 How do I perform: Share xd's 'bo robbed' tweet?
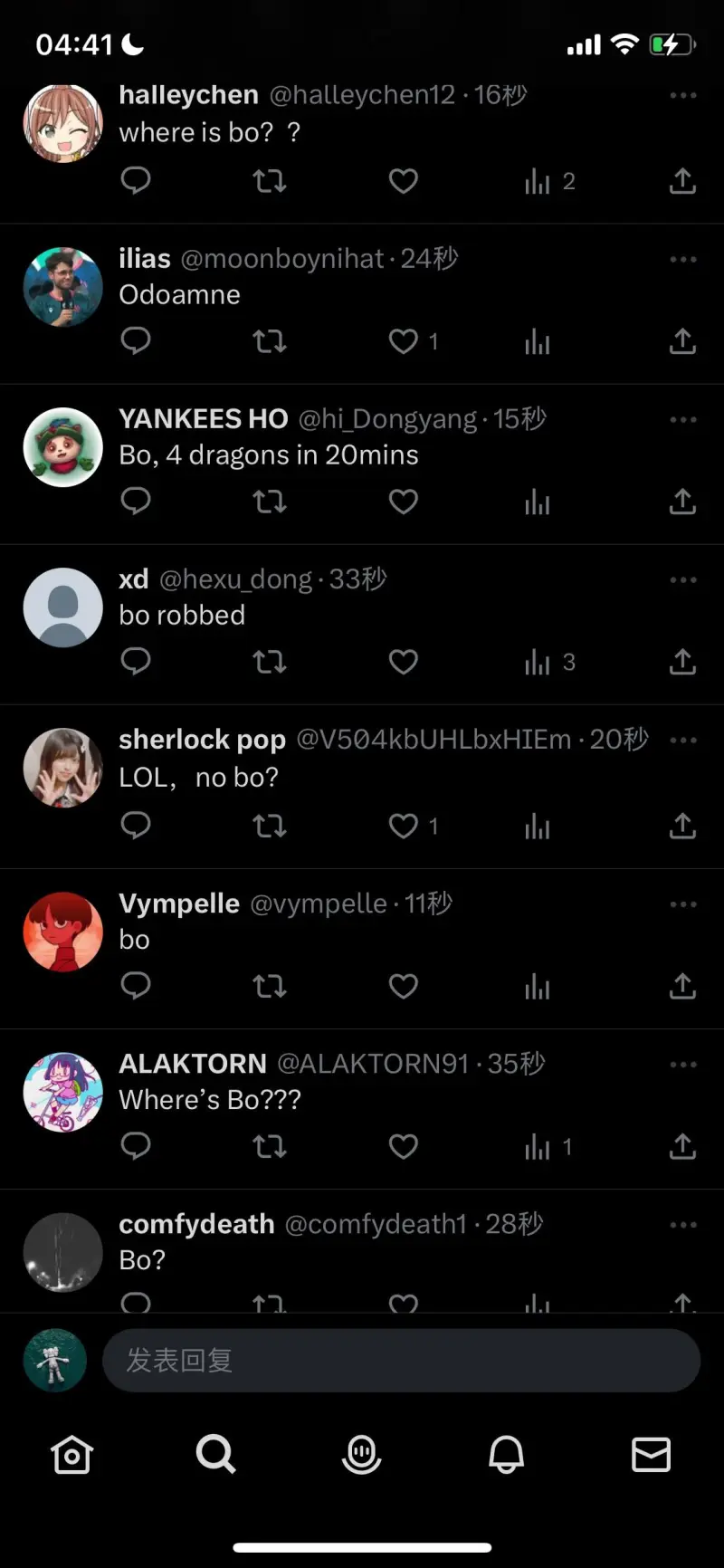click(x=682, y=662)
